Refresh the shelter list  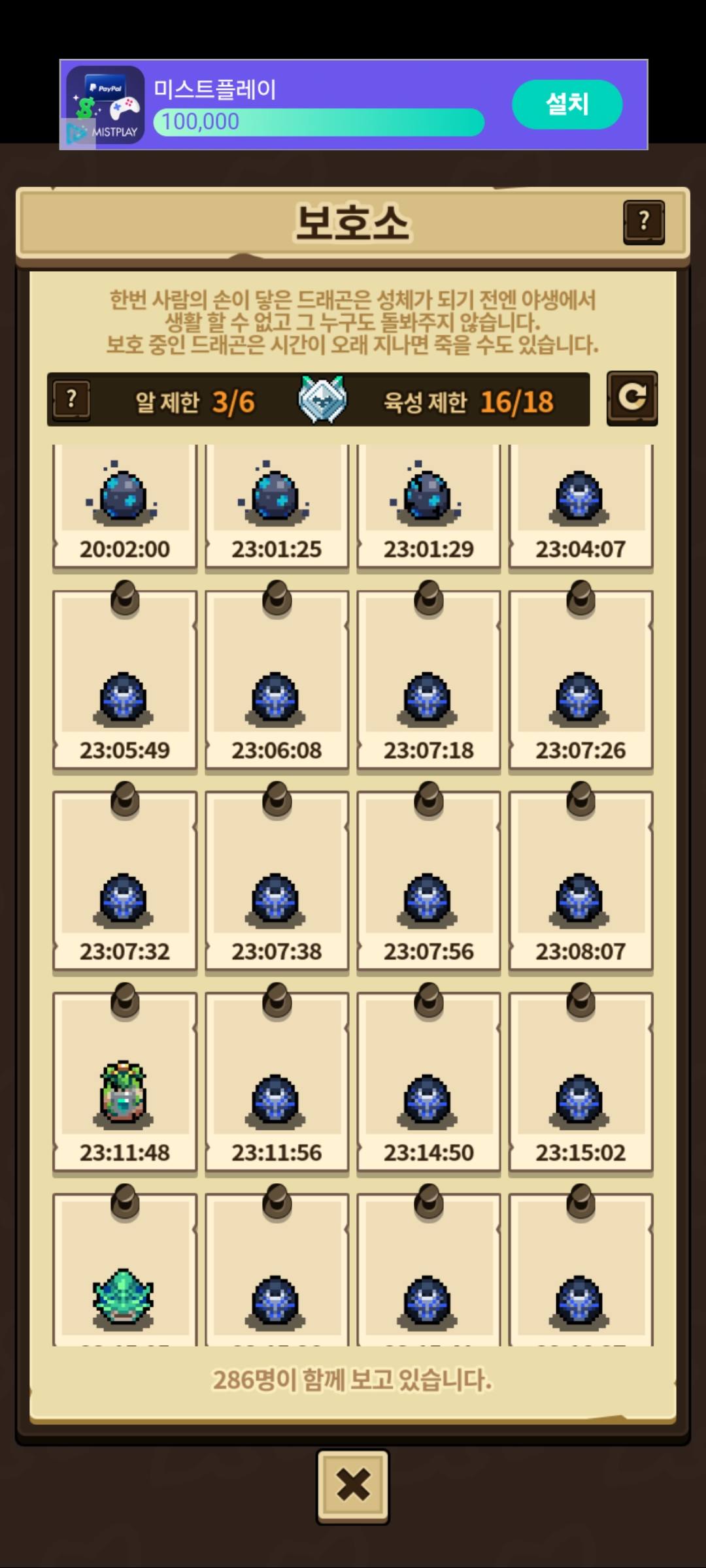631,398
